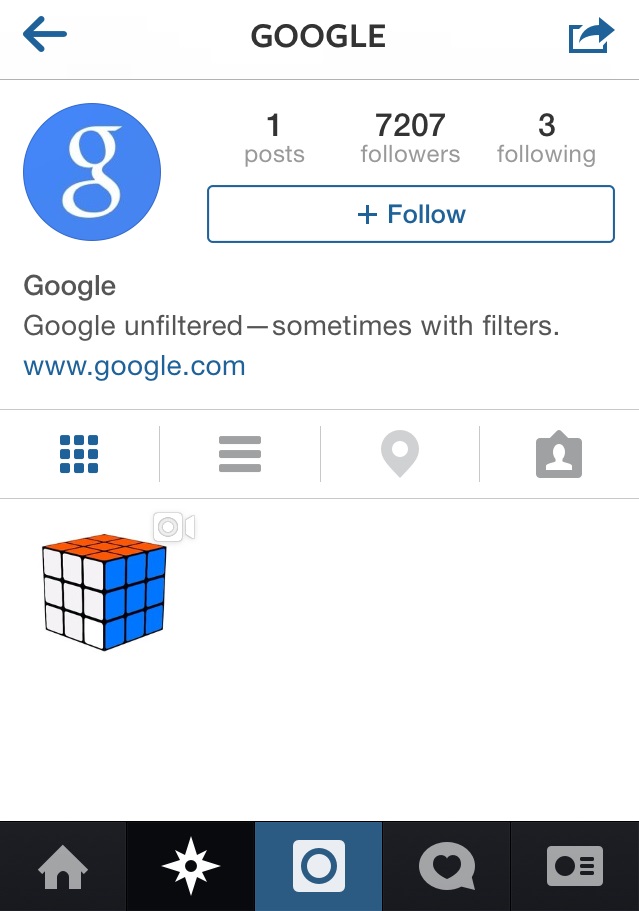Open the www.google.com link
This screenshot has width=639, height=911.
pyautogui.click(x=134, y=366)
